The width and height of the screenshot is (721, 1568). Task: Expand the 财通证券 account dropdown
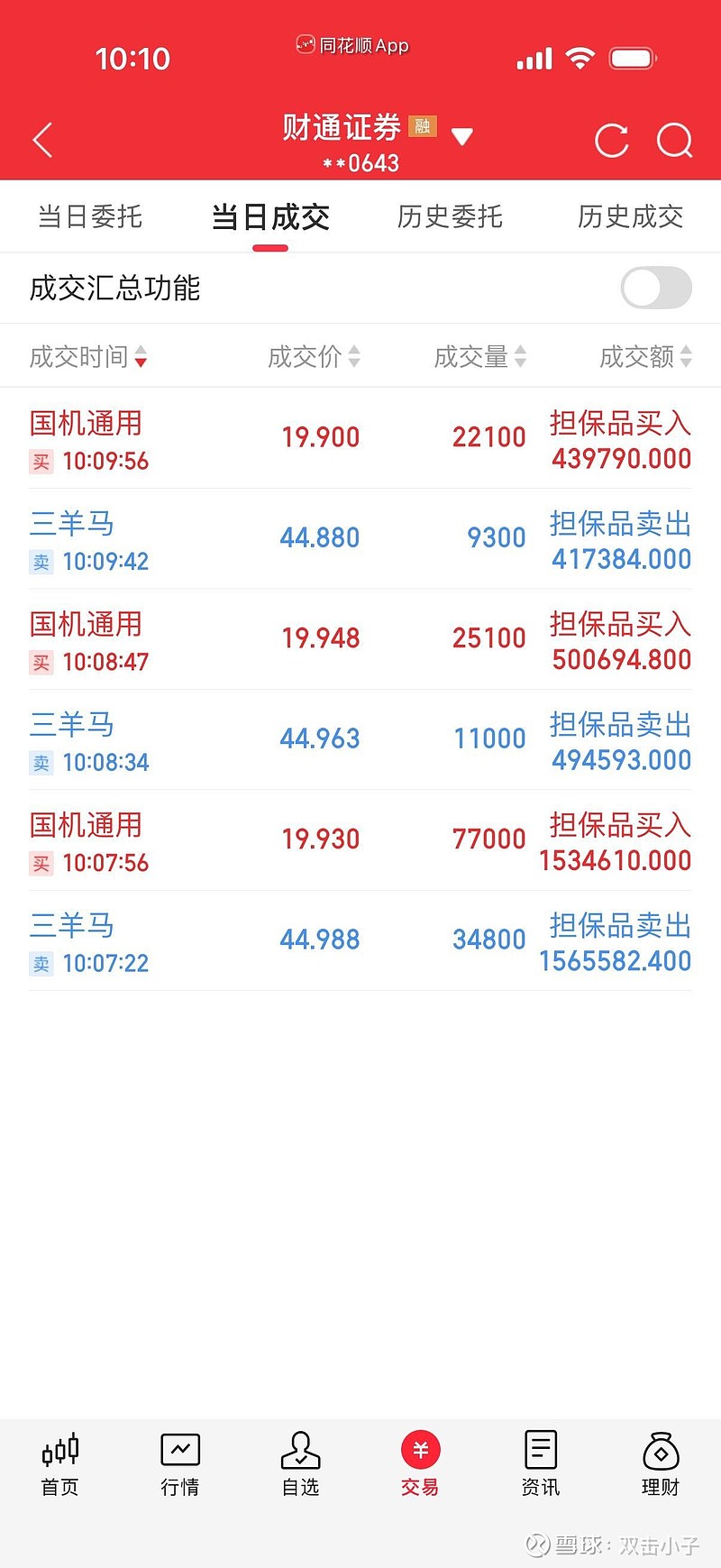coord(461,137)
